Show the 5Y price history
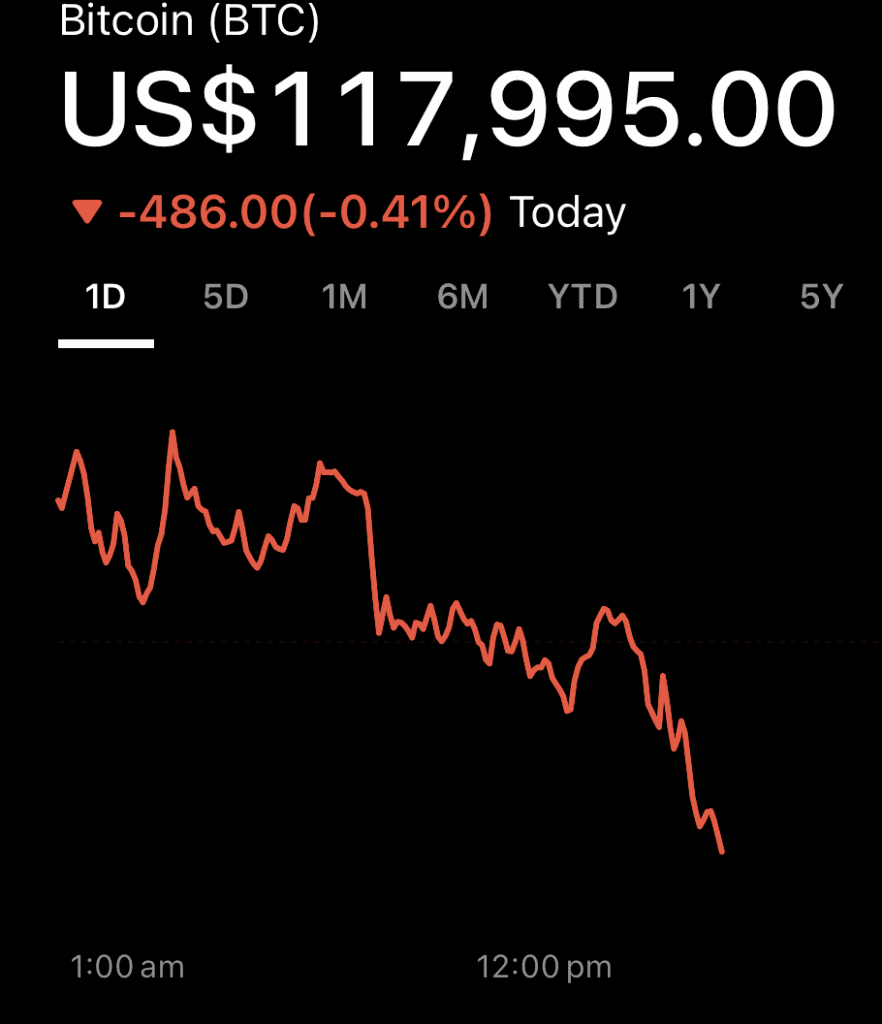 (821, 297)
